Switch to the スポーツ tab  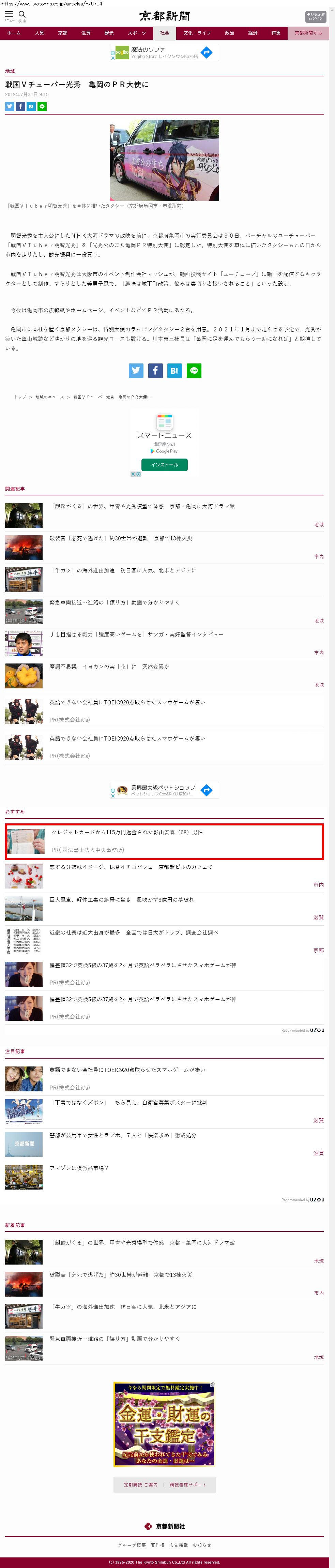pyautogui.click(x=137, y=33)
